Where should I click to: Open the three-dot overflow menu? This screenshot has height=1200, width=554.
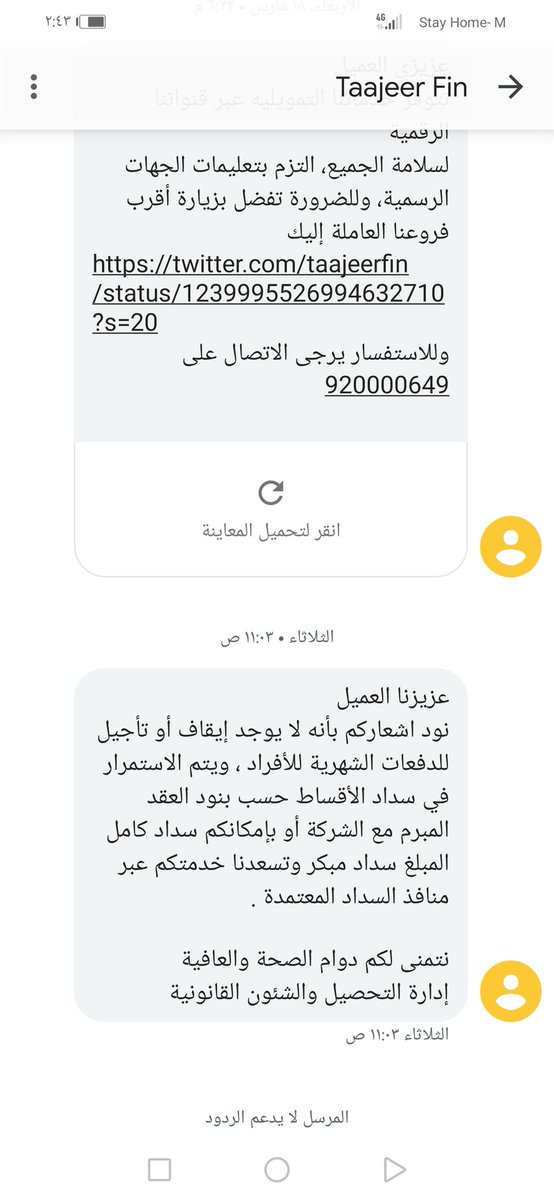coord(34,87)
